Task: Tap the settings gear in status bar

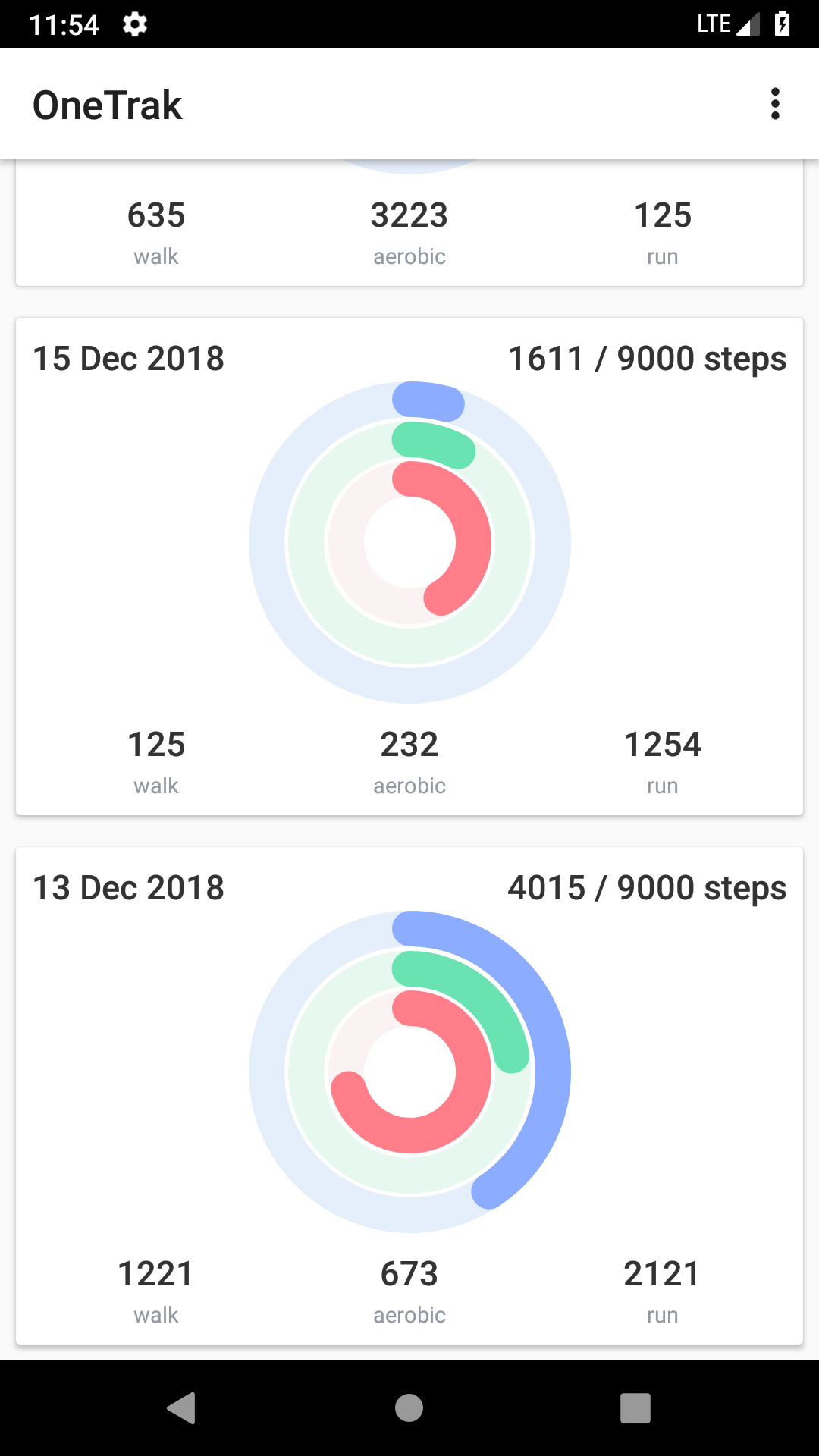Action: [x=135, y=25]
